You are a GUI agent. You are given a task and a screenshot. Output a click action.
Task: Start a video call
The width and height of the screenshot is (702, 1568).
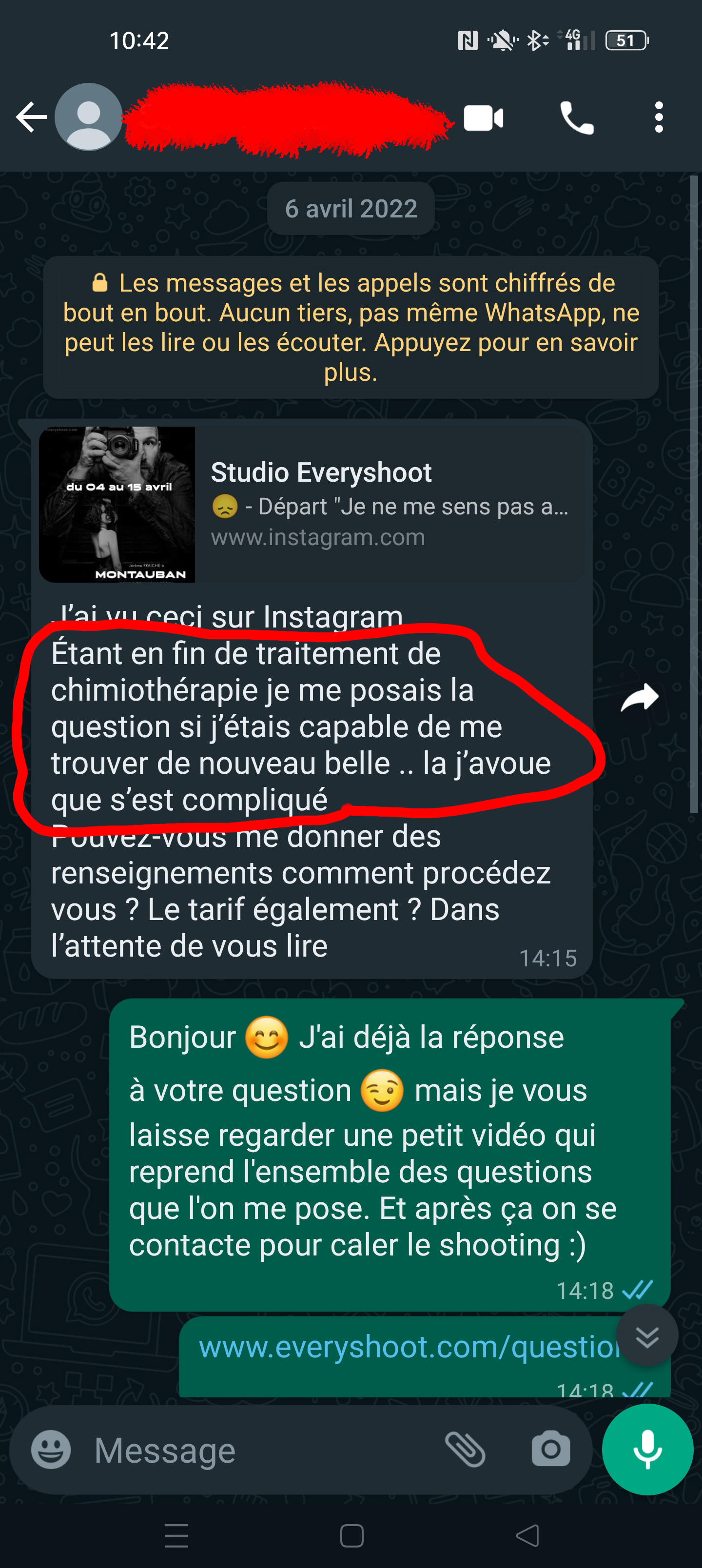(x=484, y=118)
